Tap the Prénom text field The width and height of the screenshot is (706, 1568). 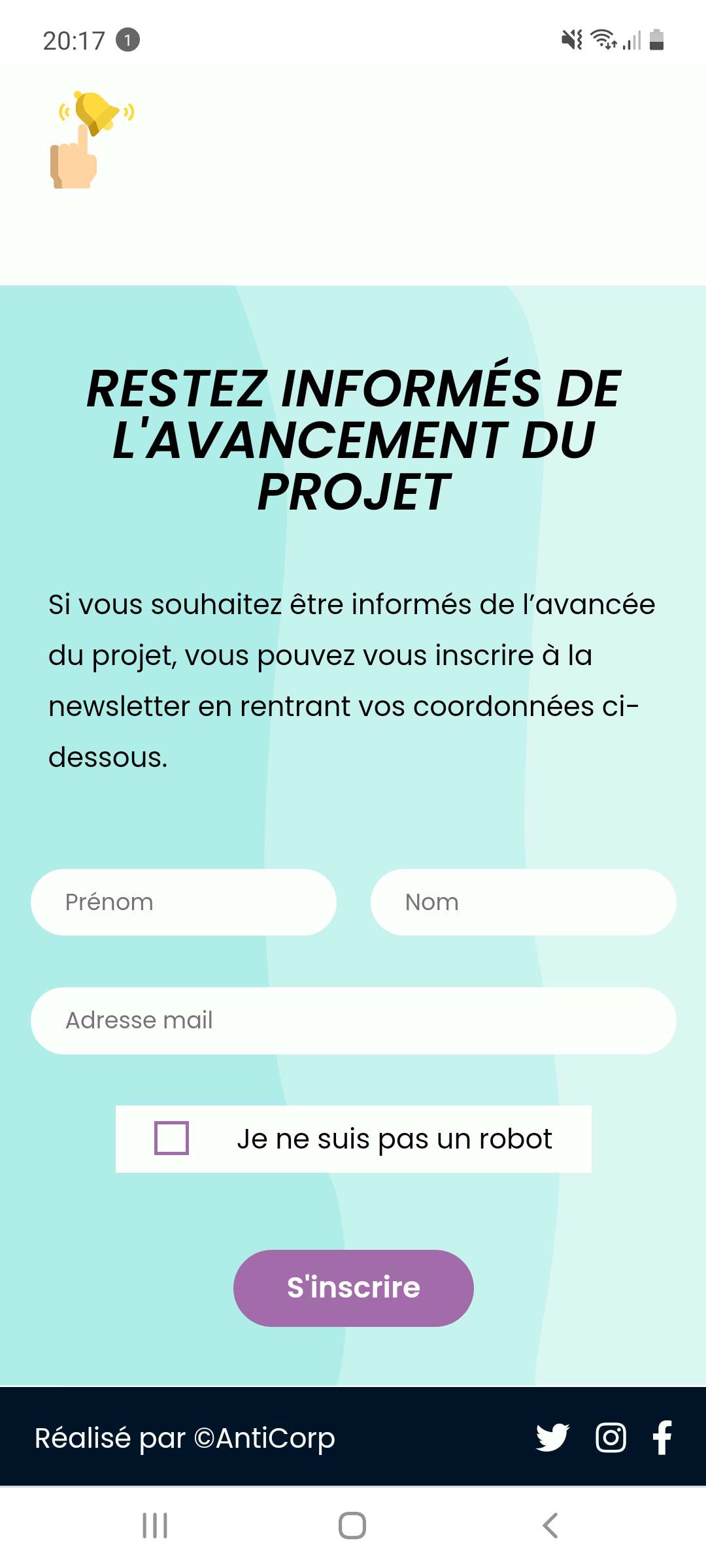point(184,902)
